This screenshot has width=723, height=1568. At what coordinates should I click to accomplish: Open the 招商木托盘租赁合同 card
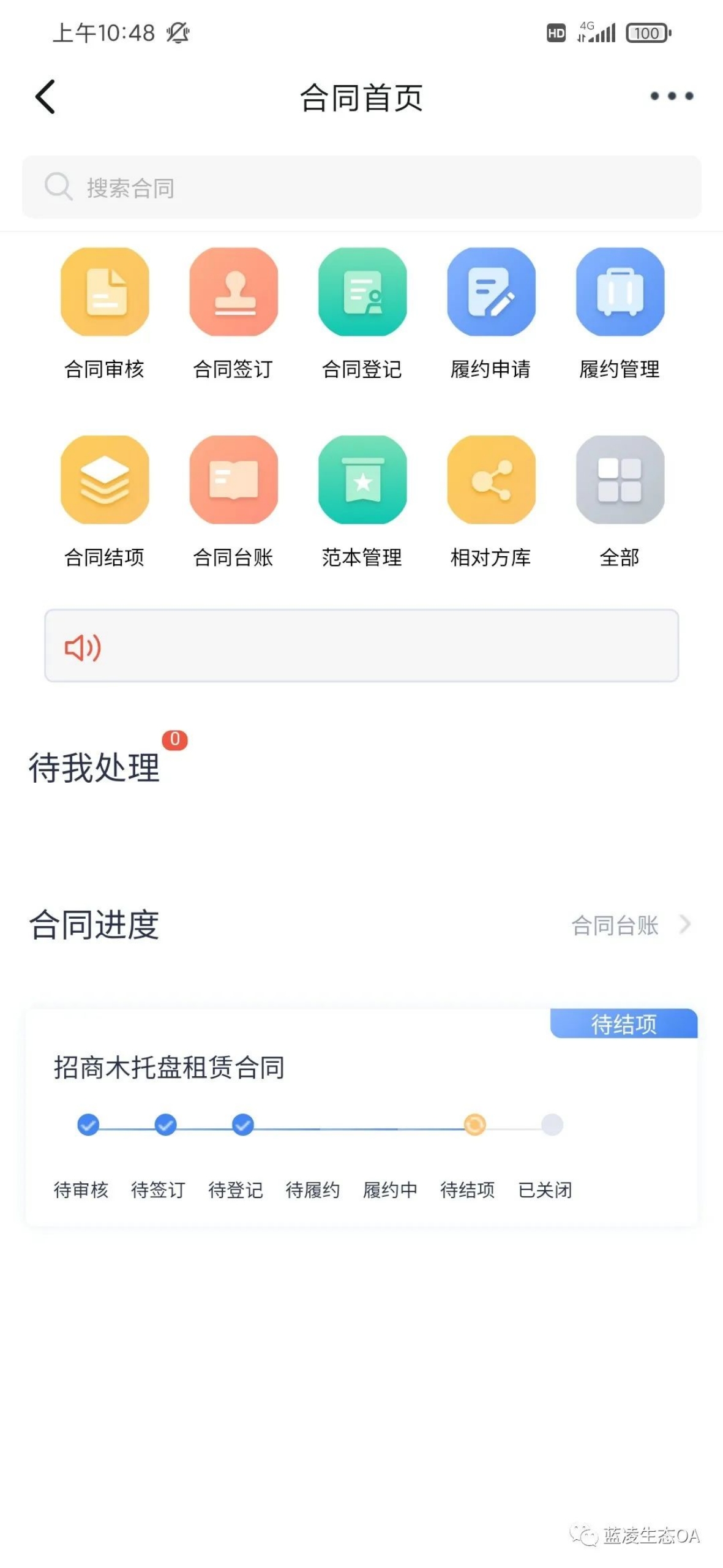361,1117
